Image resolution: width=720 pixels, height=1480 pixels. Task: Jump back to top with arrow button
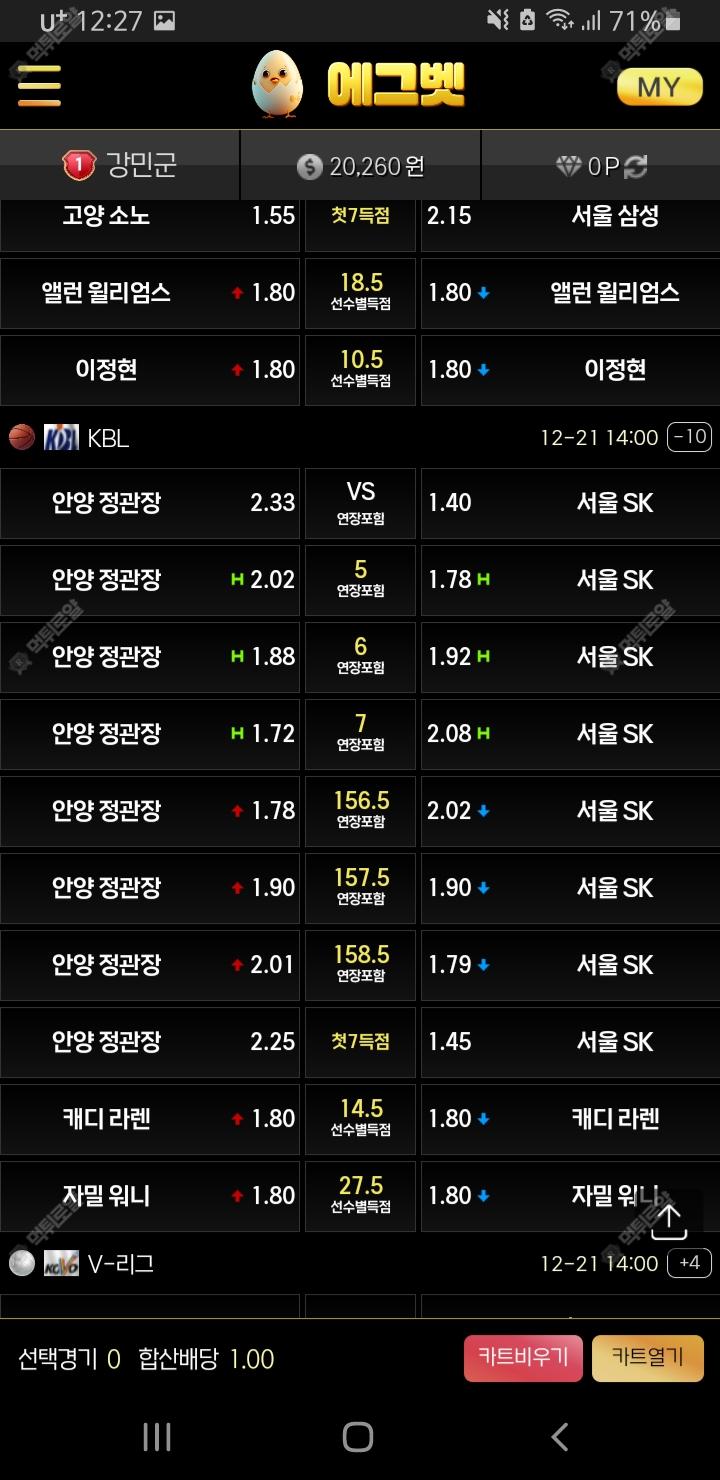click(668, 1218)
